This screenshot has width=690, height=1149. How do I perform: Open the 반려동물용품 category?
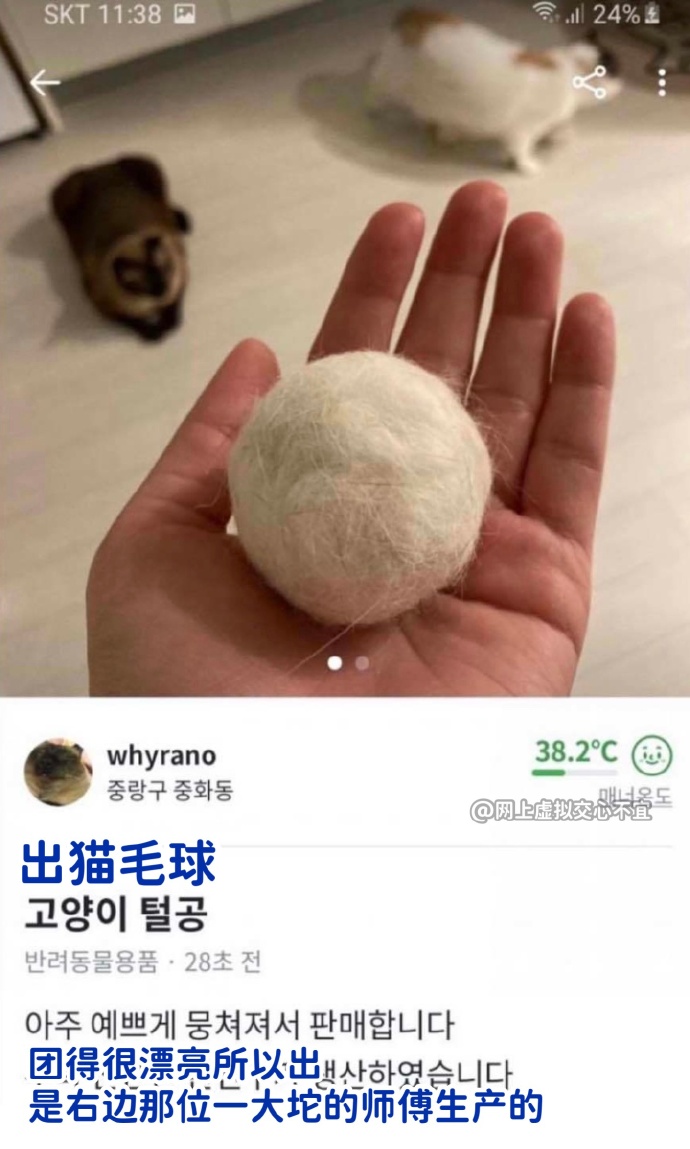click(91, 962)
